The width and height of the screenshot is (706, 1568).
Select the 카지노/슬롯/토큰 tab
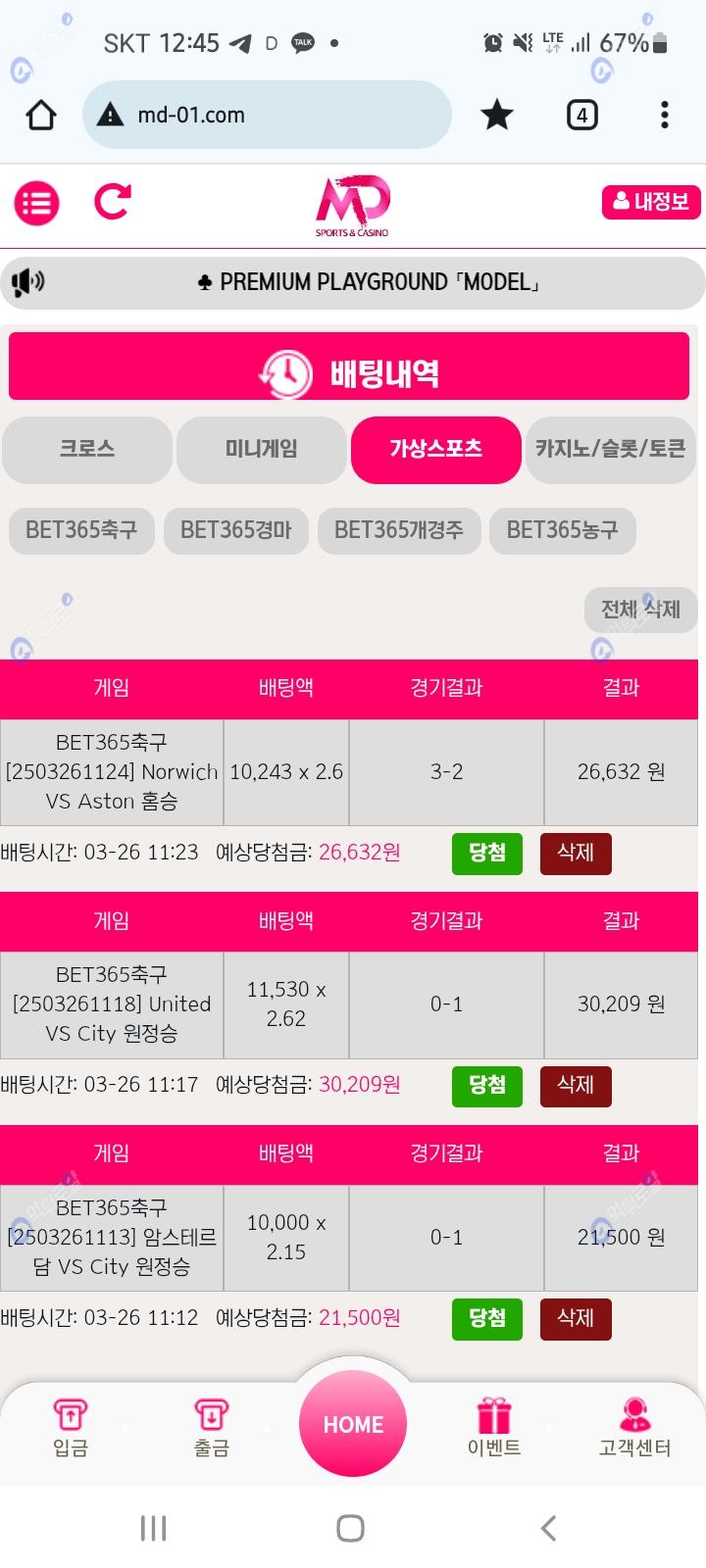[610, 450]
